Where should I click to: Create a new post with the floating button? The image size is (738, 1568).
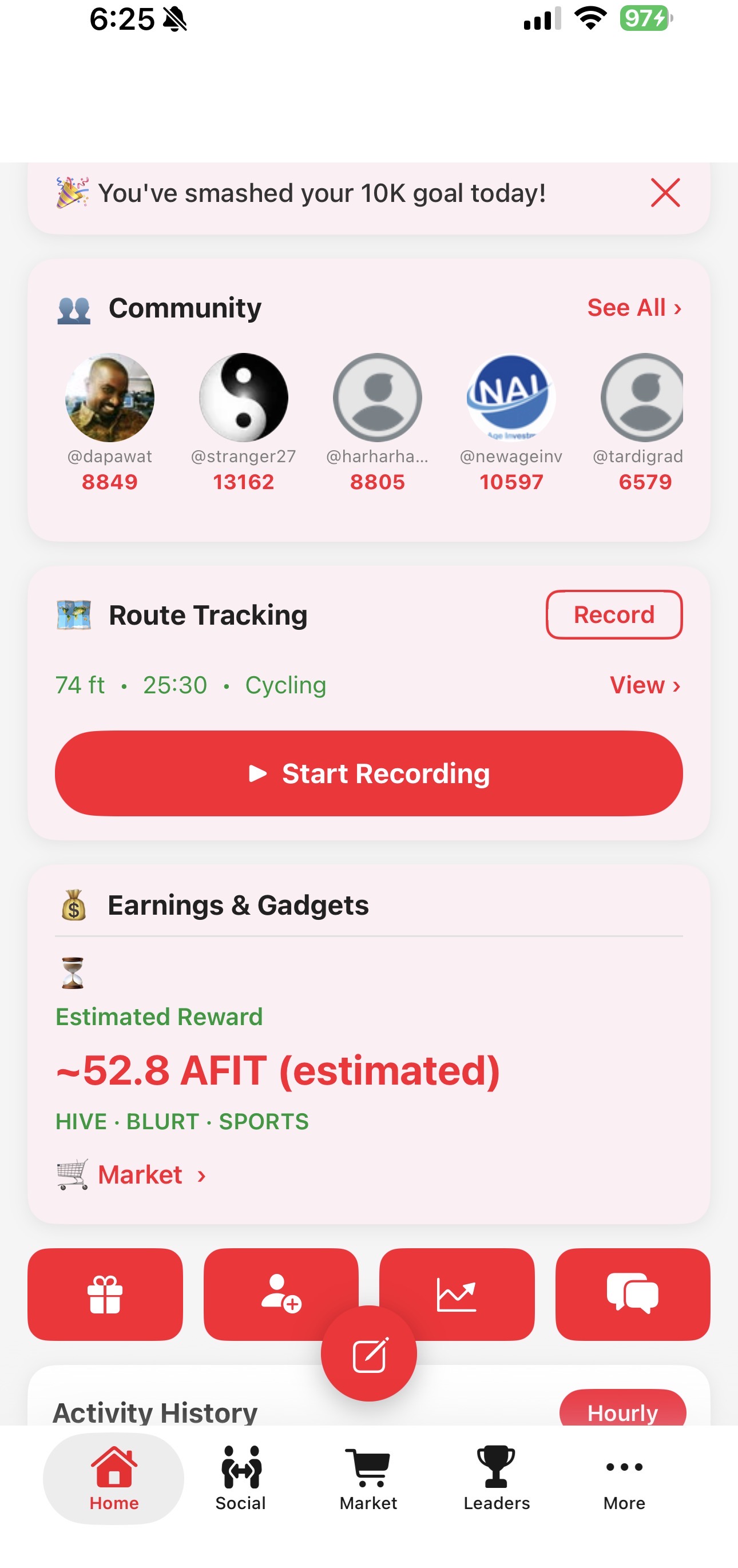pos(369,1353)
